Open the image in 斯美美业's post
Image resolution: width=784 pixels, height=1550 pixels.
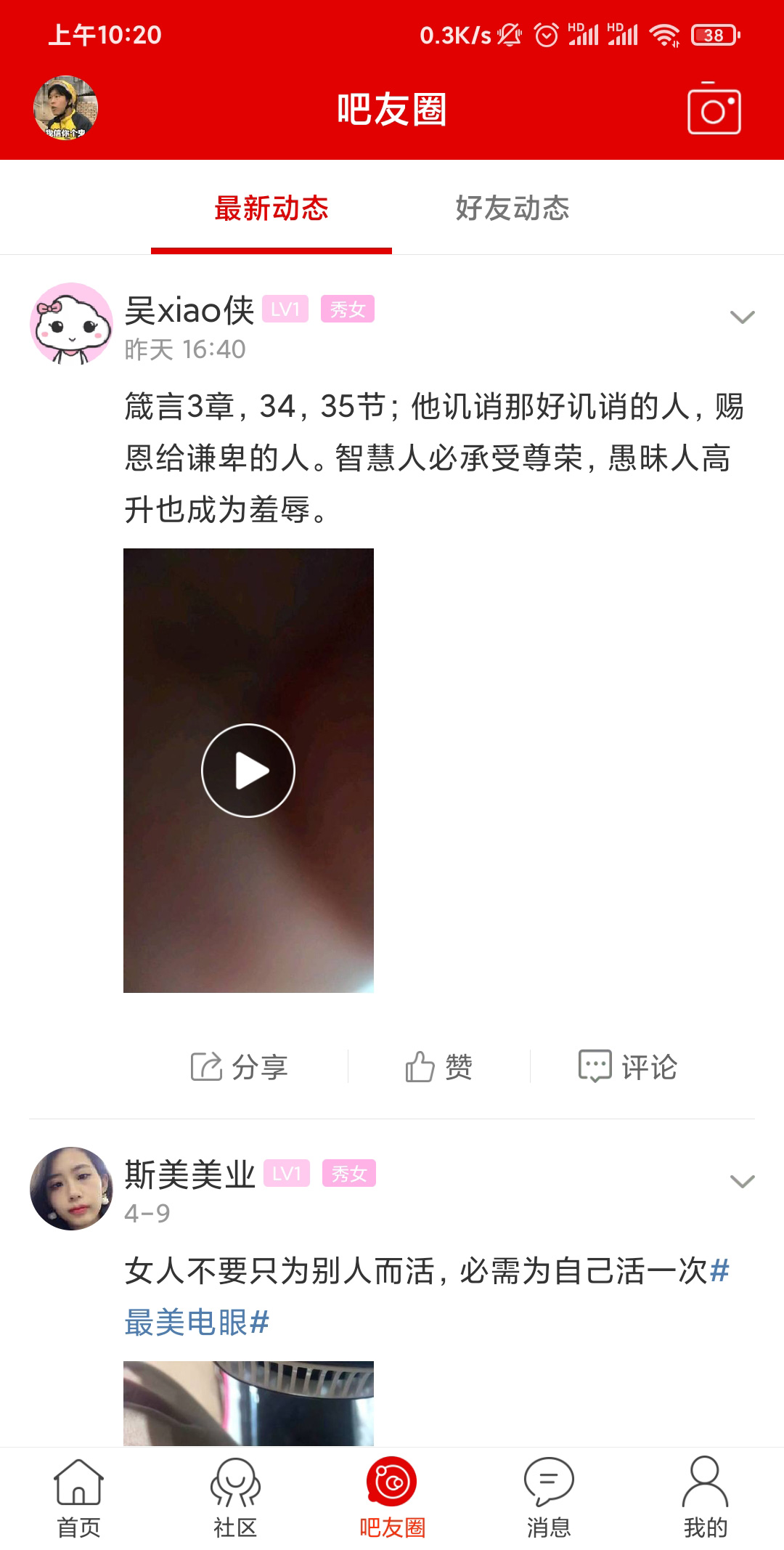pos(248,1403)
